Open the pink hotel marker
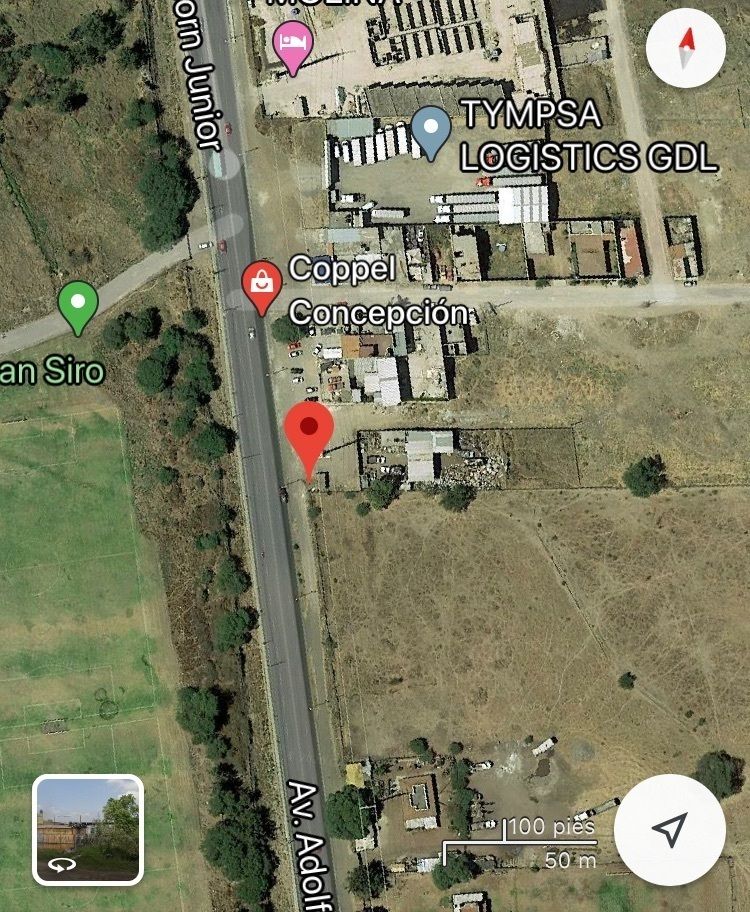 point(292,44)
